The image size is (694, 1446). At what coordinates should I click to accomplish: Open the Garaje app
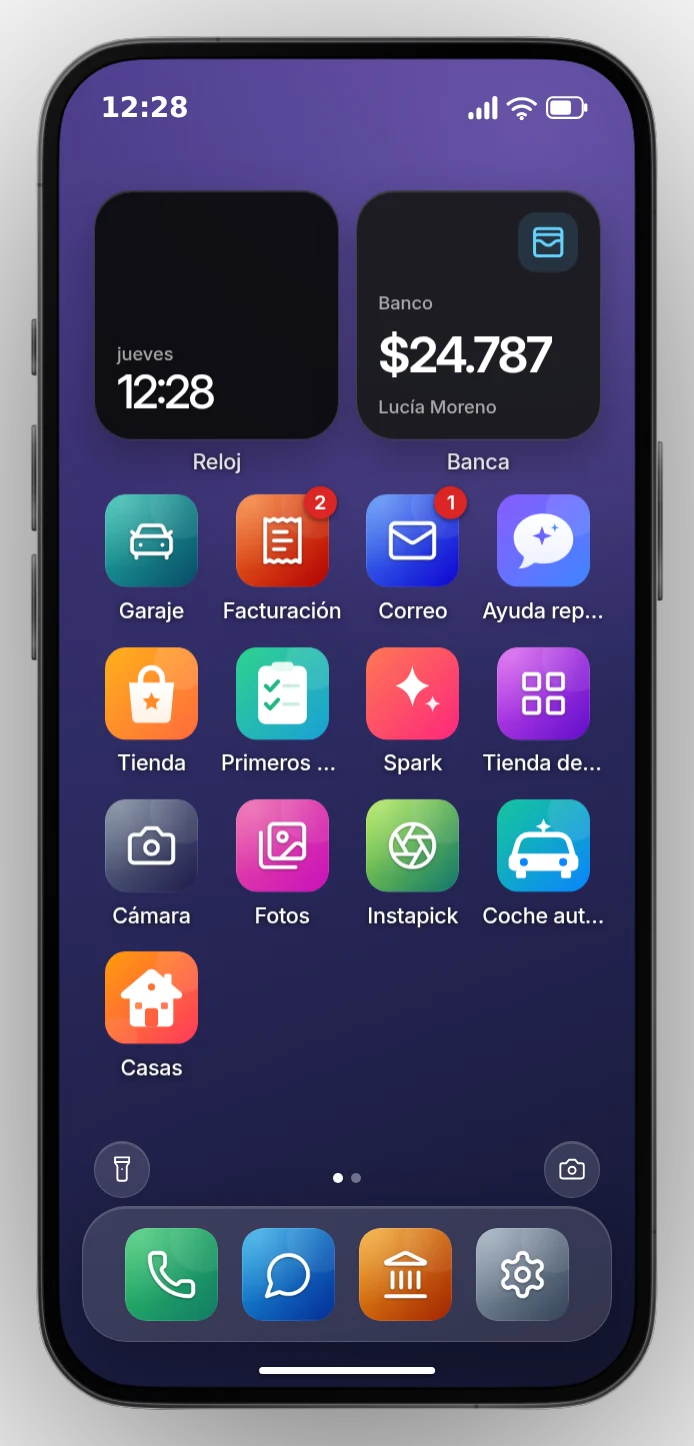[x=151, y=541]
